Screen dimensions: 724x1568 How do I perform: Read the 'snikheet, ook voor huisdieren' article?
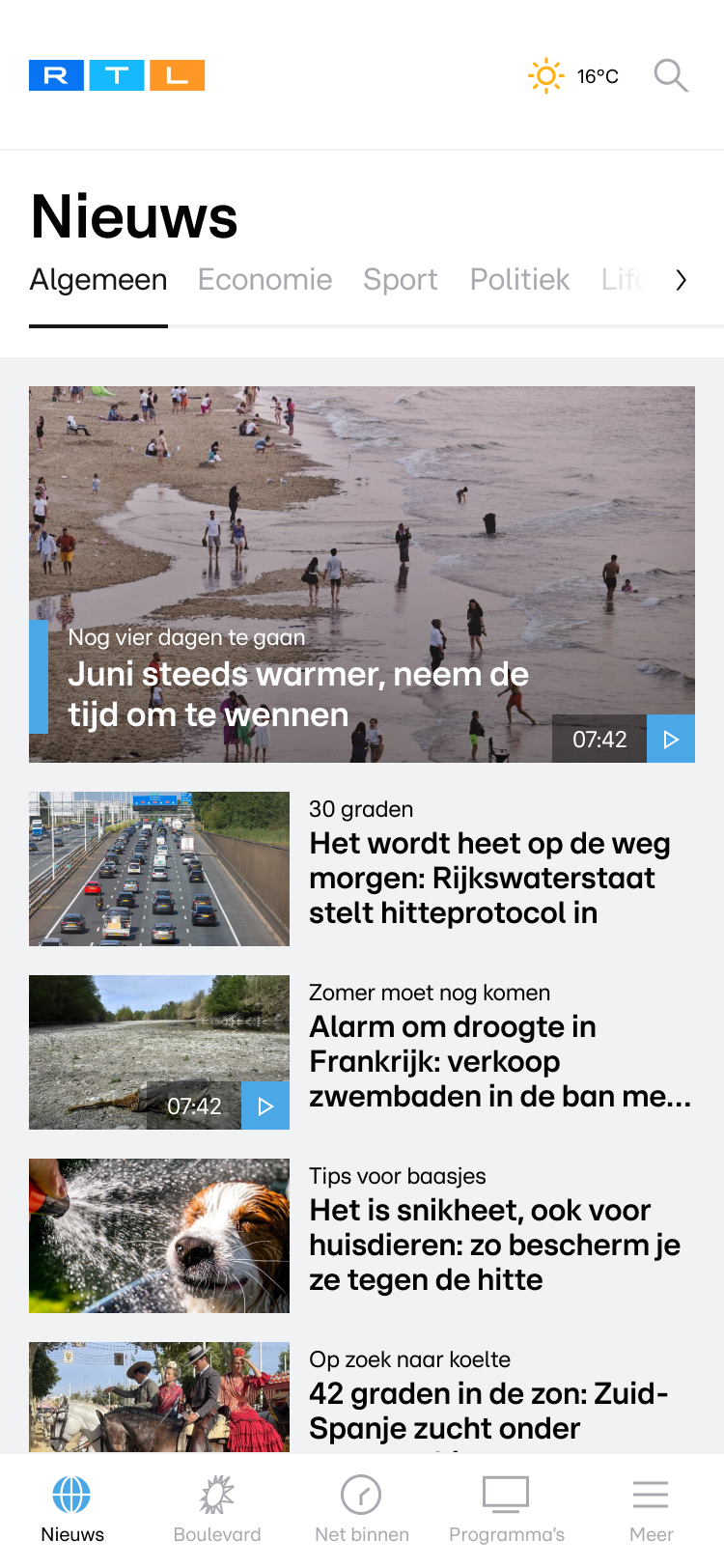[494, 1244]
